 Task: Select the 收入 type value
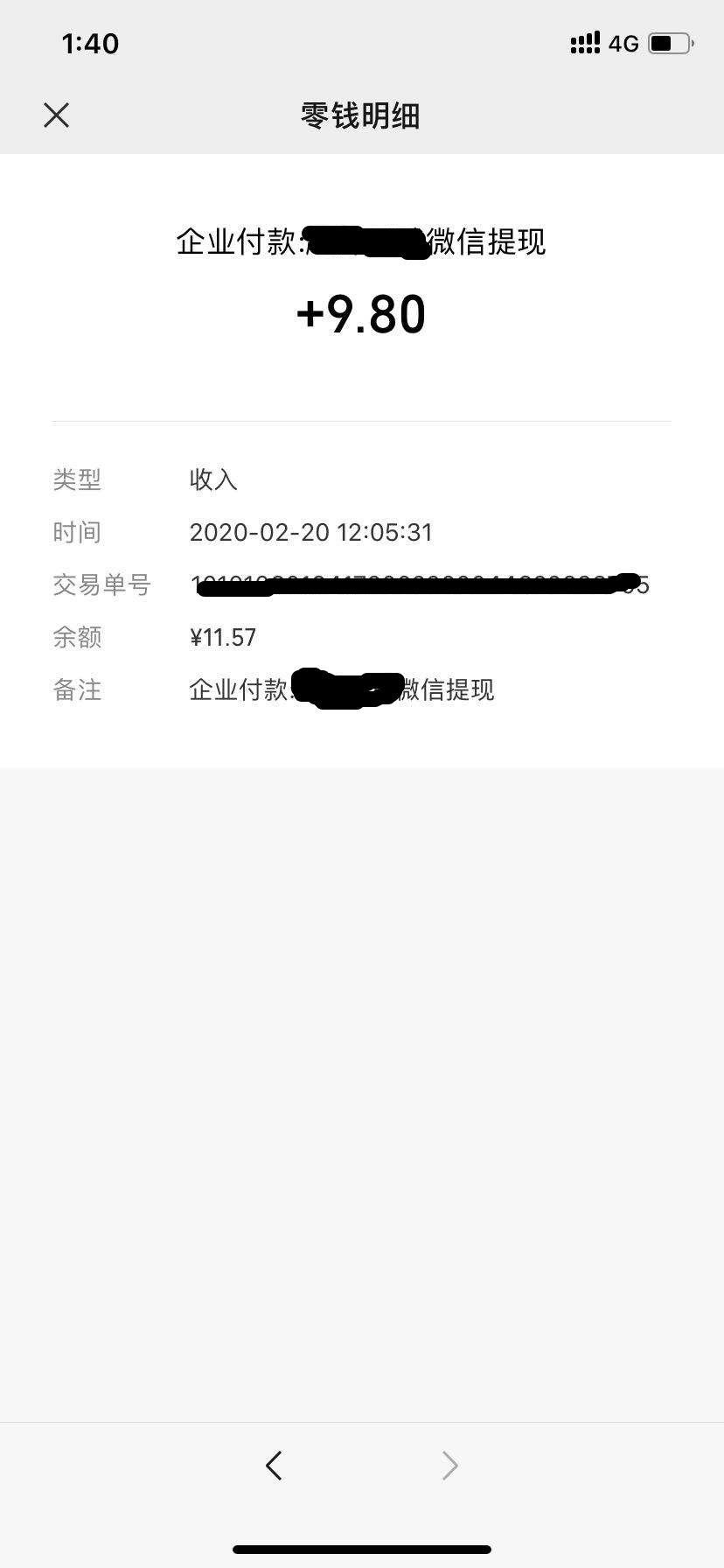click(x=212, y=479)
